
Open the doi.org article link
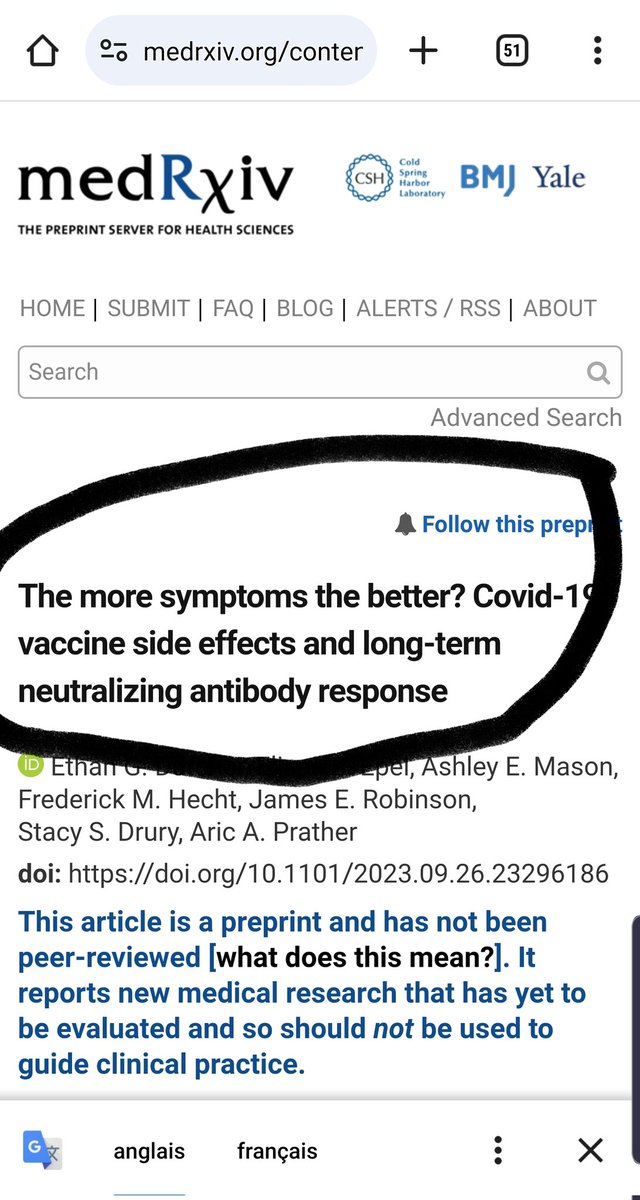coord(338,874)
